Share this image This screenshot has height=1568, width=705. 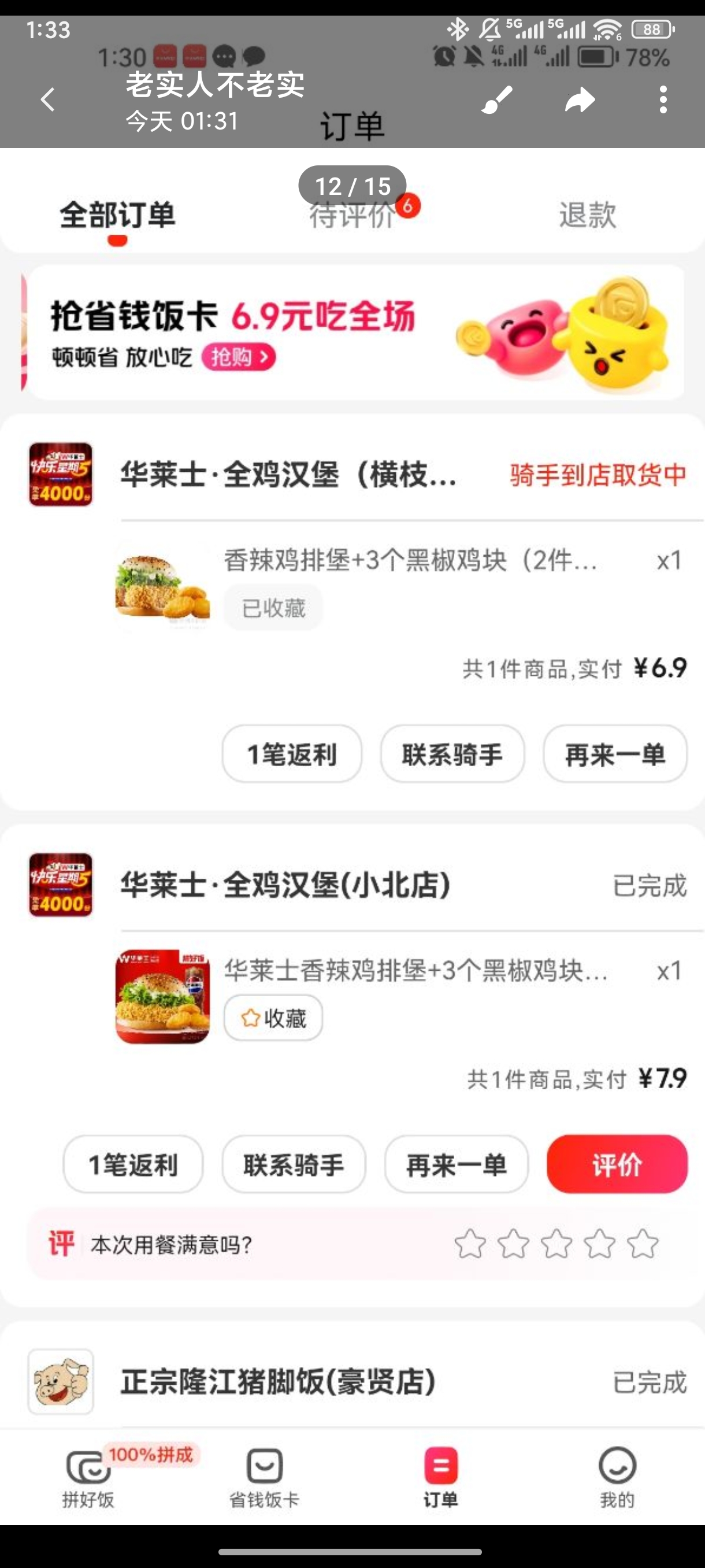580,100
